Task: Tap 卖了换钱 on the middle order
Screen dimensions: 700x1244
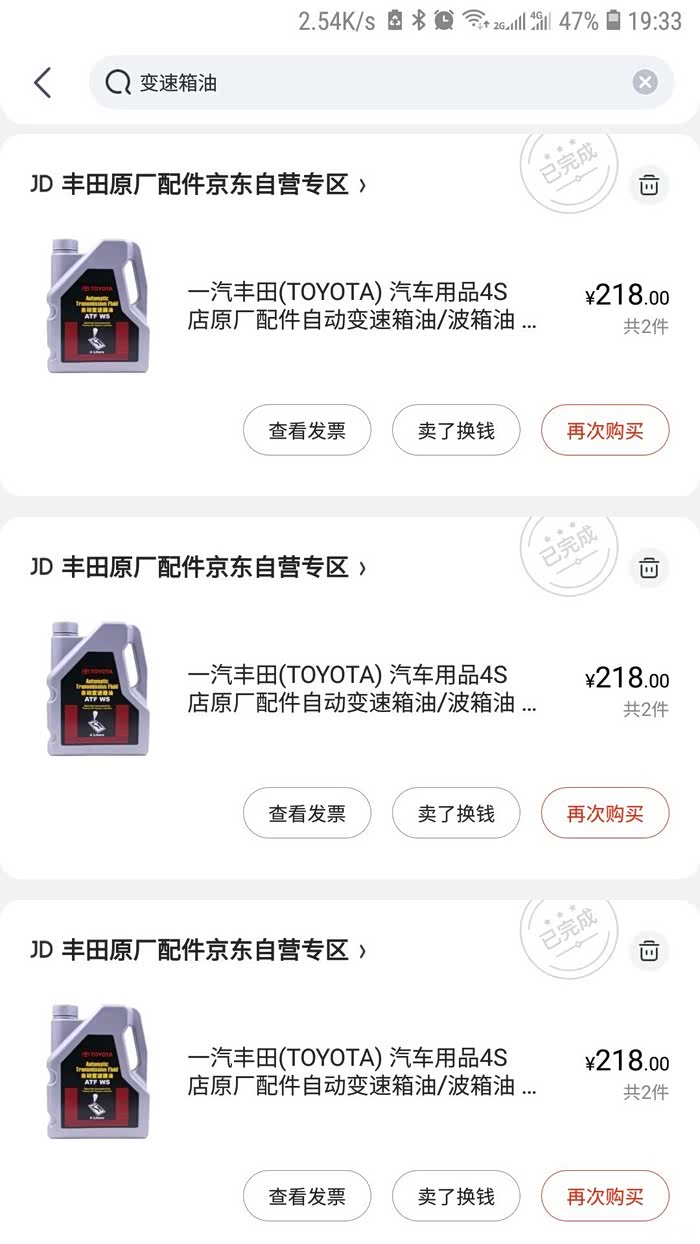Action: click(456, 814)
